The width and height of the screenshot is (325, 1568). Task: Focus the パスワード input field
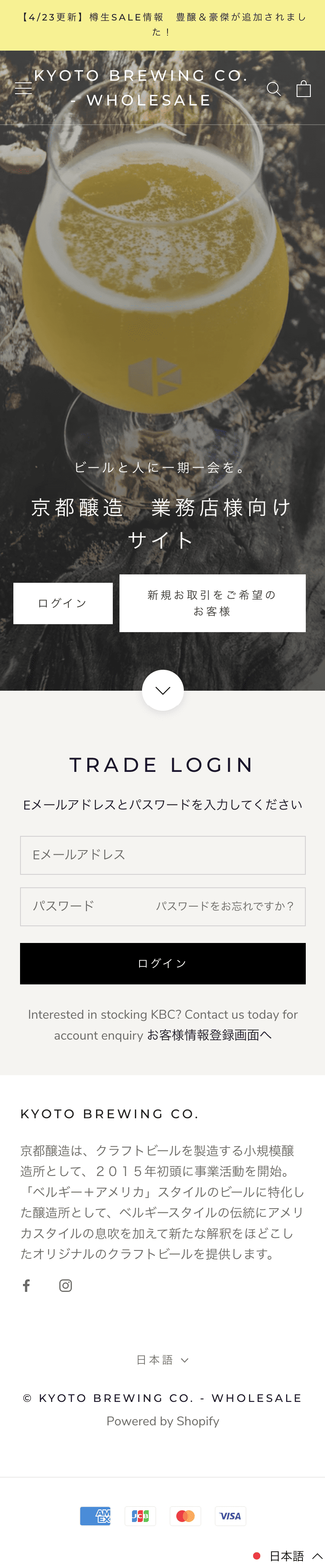[85, 906]
